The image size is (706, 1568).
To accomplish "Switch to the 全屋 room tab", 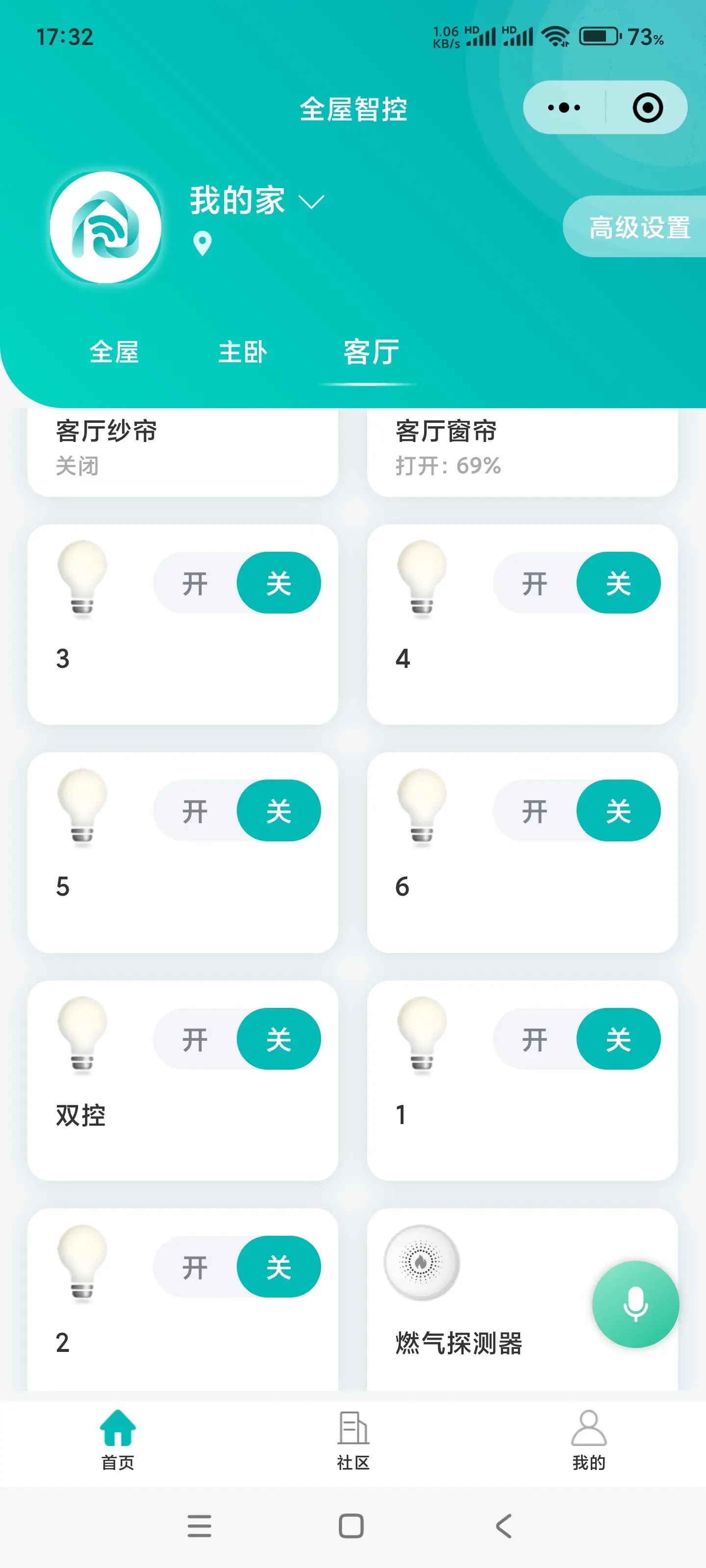I will pyautogui.click(x=114, y=352).
